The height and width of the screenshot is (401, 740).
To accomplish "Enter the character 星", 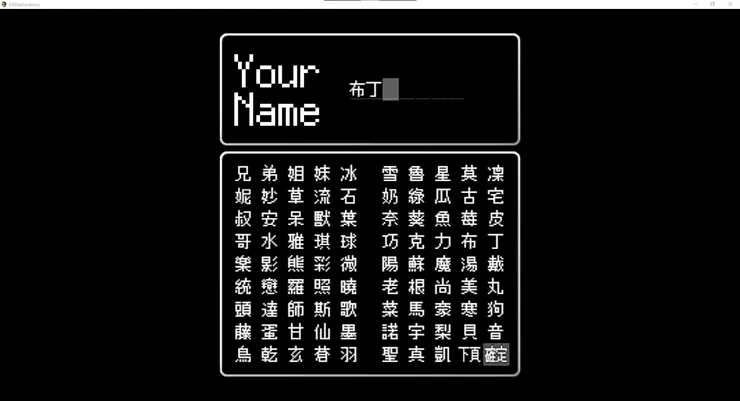I will click(443, 174).
